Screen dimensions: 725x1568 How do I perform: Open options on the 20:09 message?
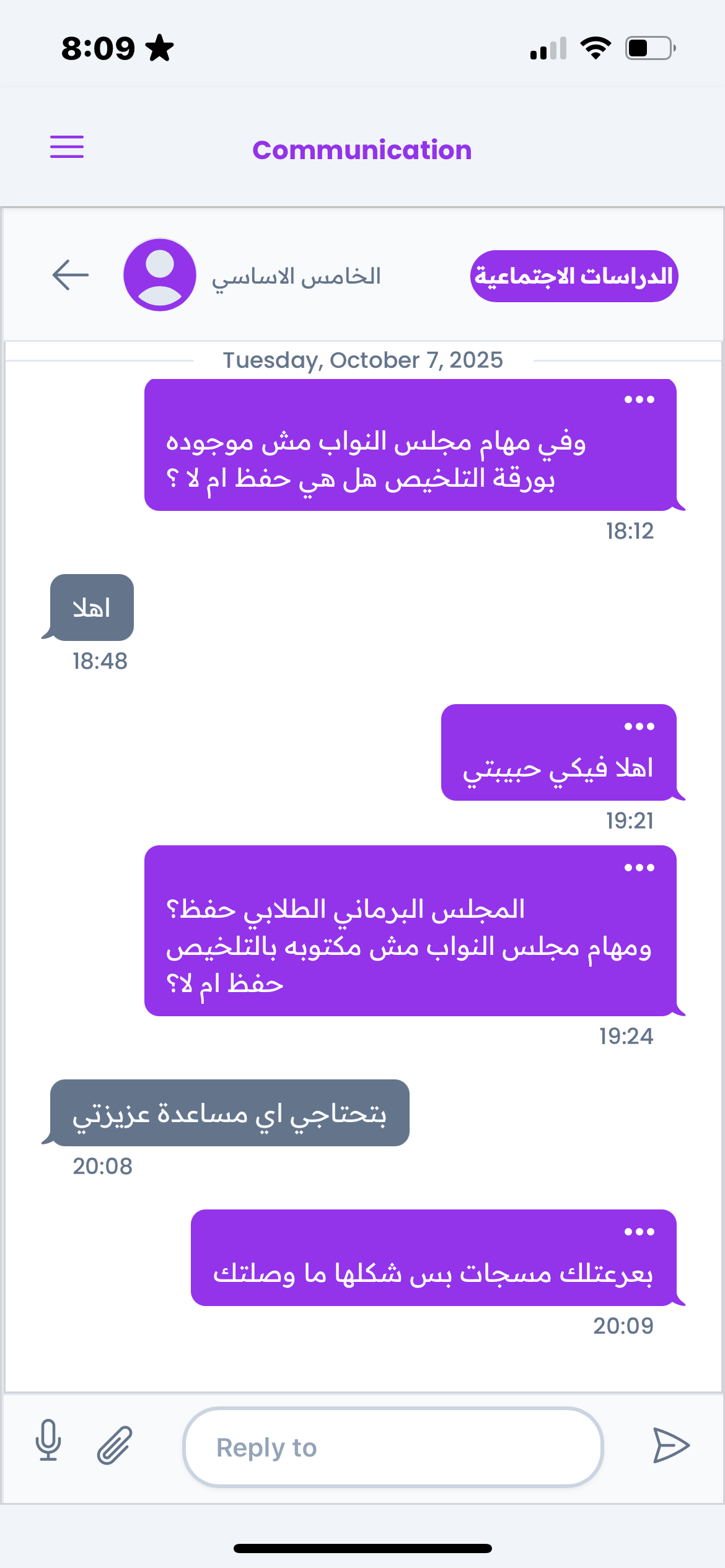pos(639,1232)
